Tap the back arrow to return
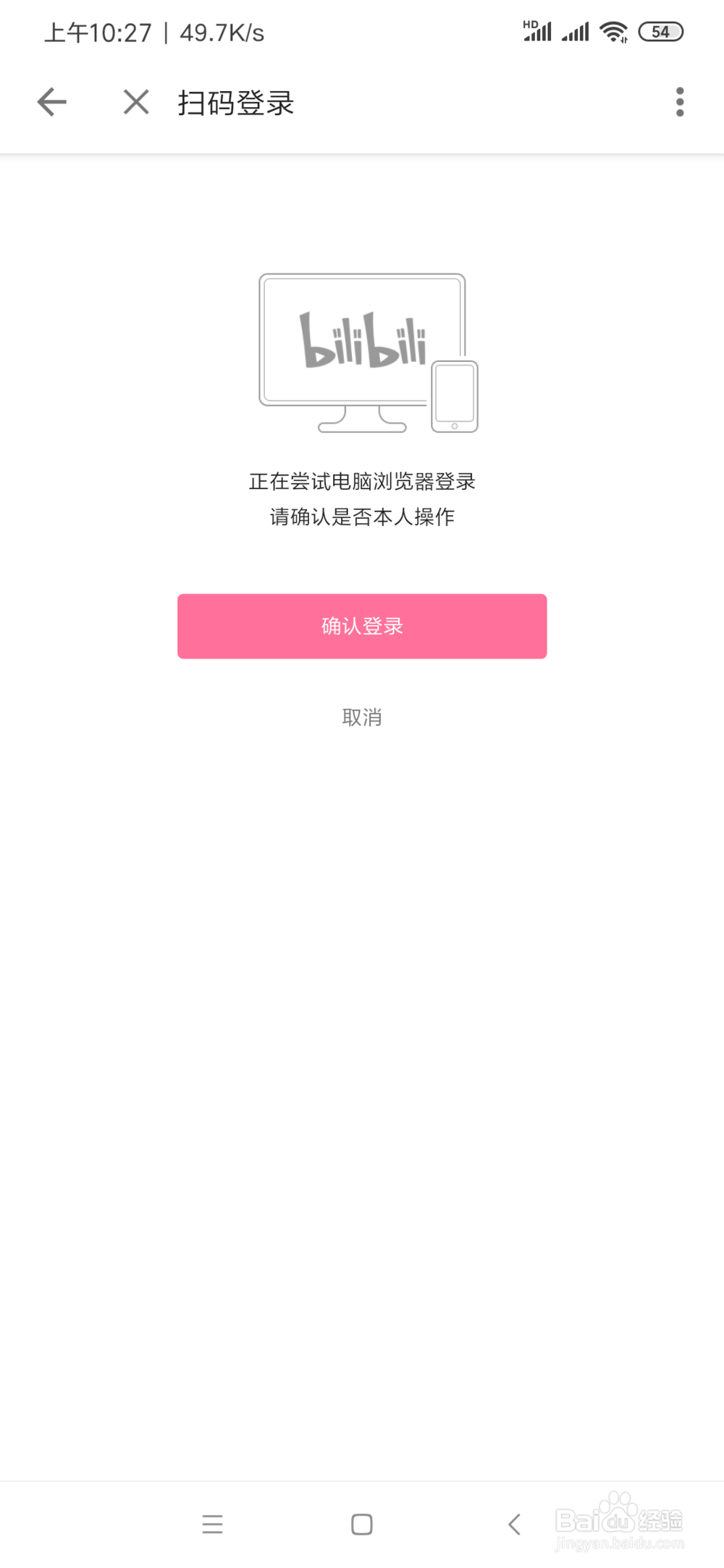This screenshot has height=1568, width=724. coord(51,102)
